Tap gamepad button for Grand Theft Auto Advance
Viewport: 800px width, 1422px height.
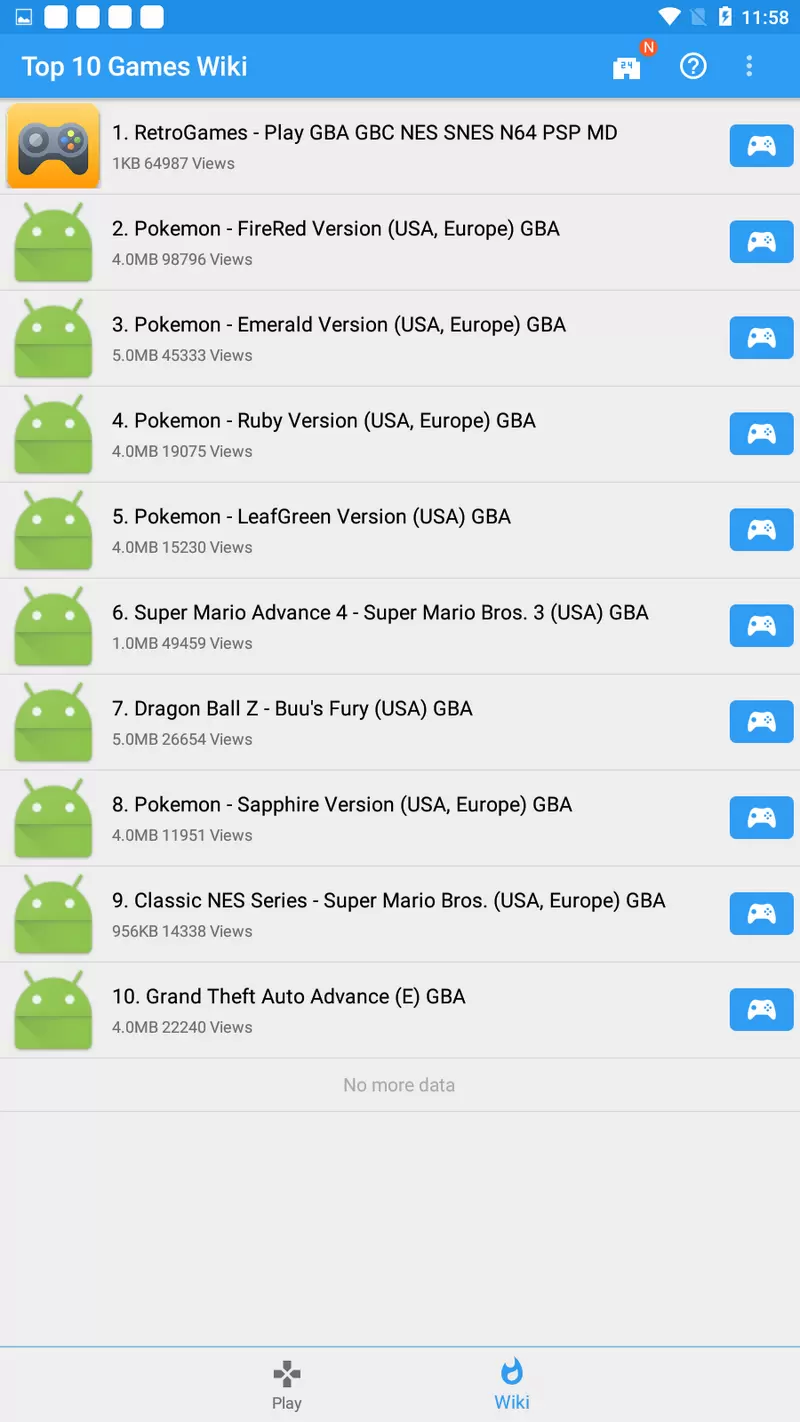(x=762, y=1010)
